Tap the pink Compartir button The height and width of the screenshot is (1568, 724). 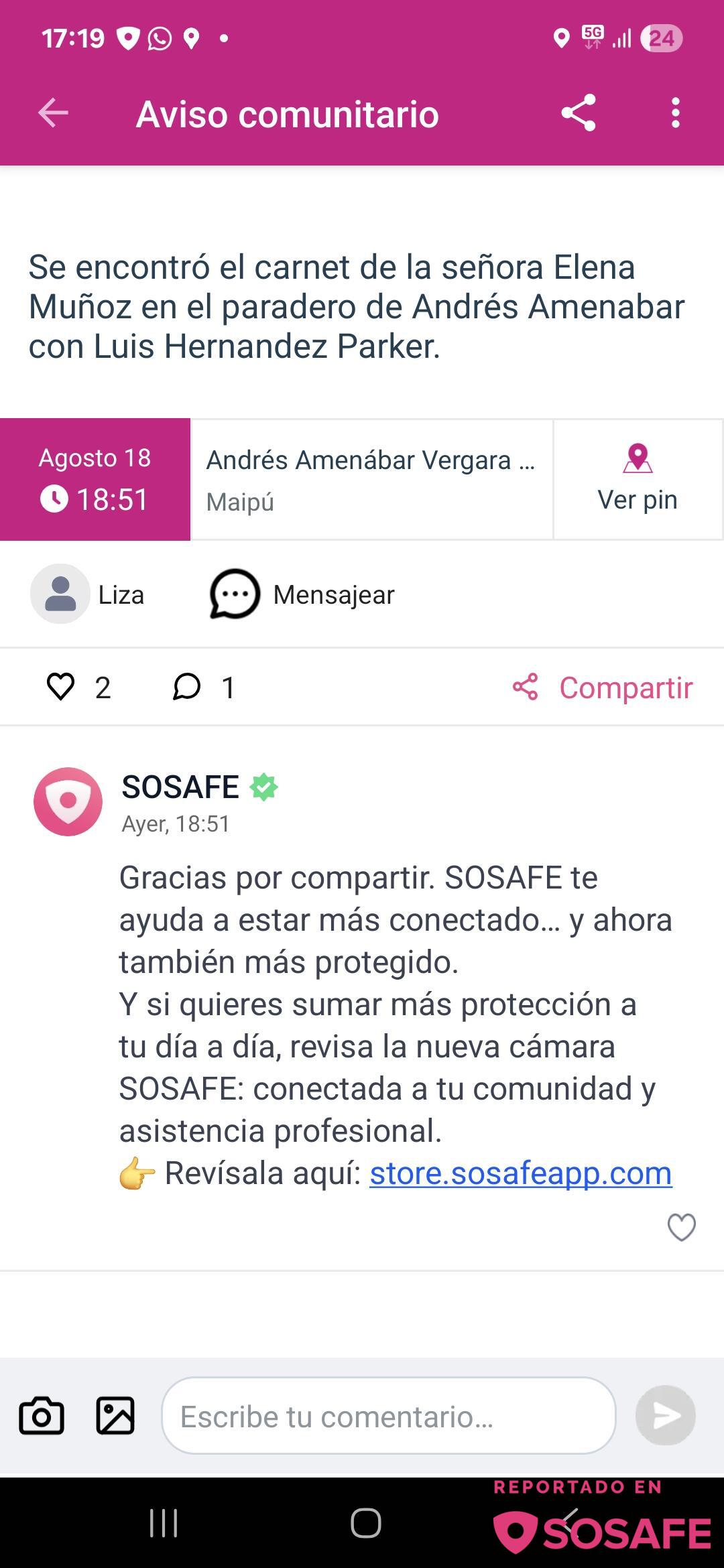[602, 688]
